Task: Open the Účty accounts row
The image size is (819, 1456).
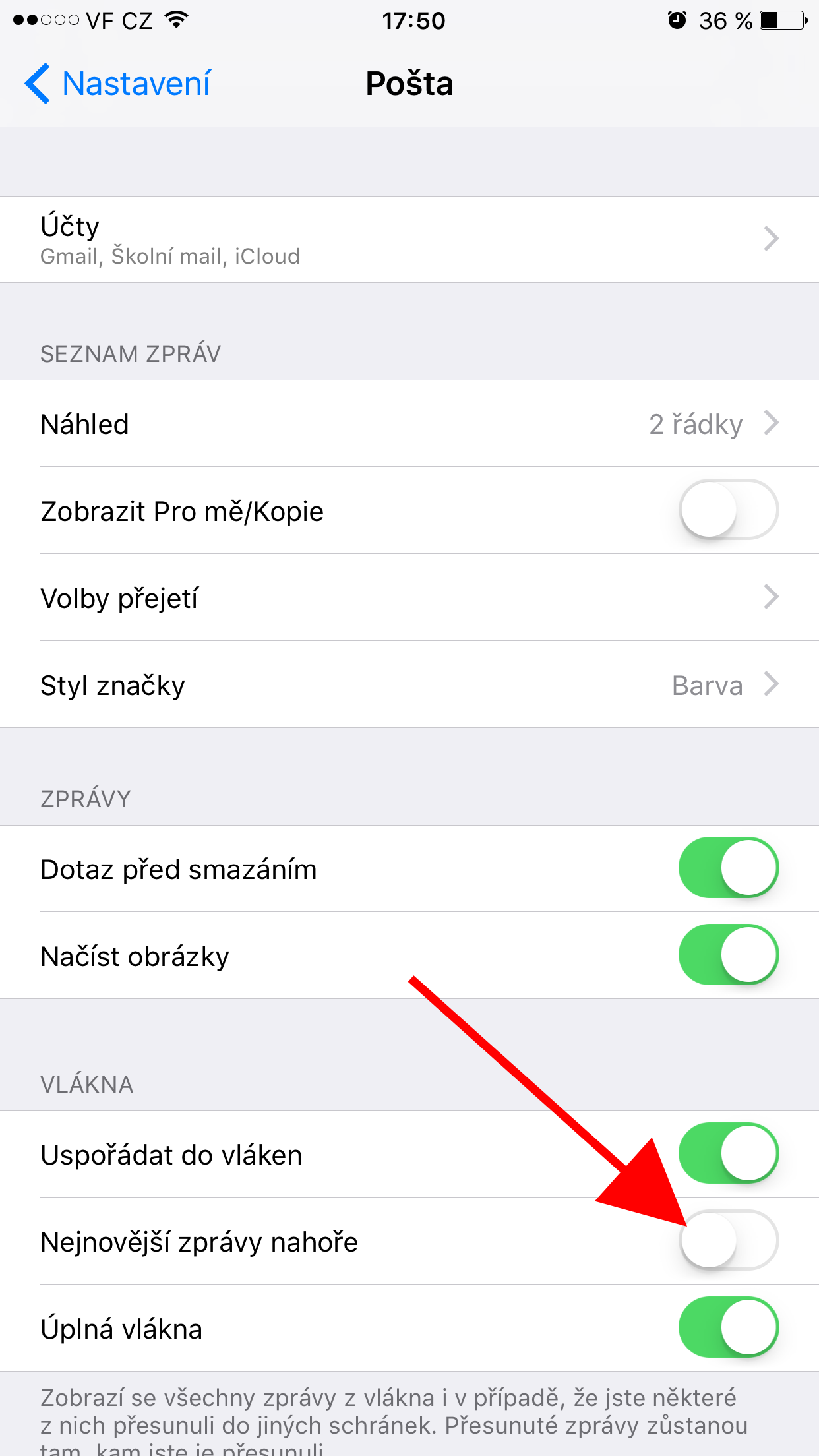Action: pos(409,239)
